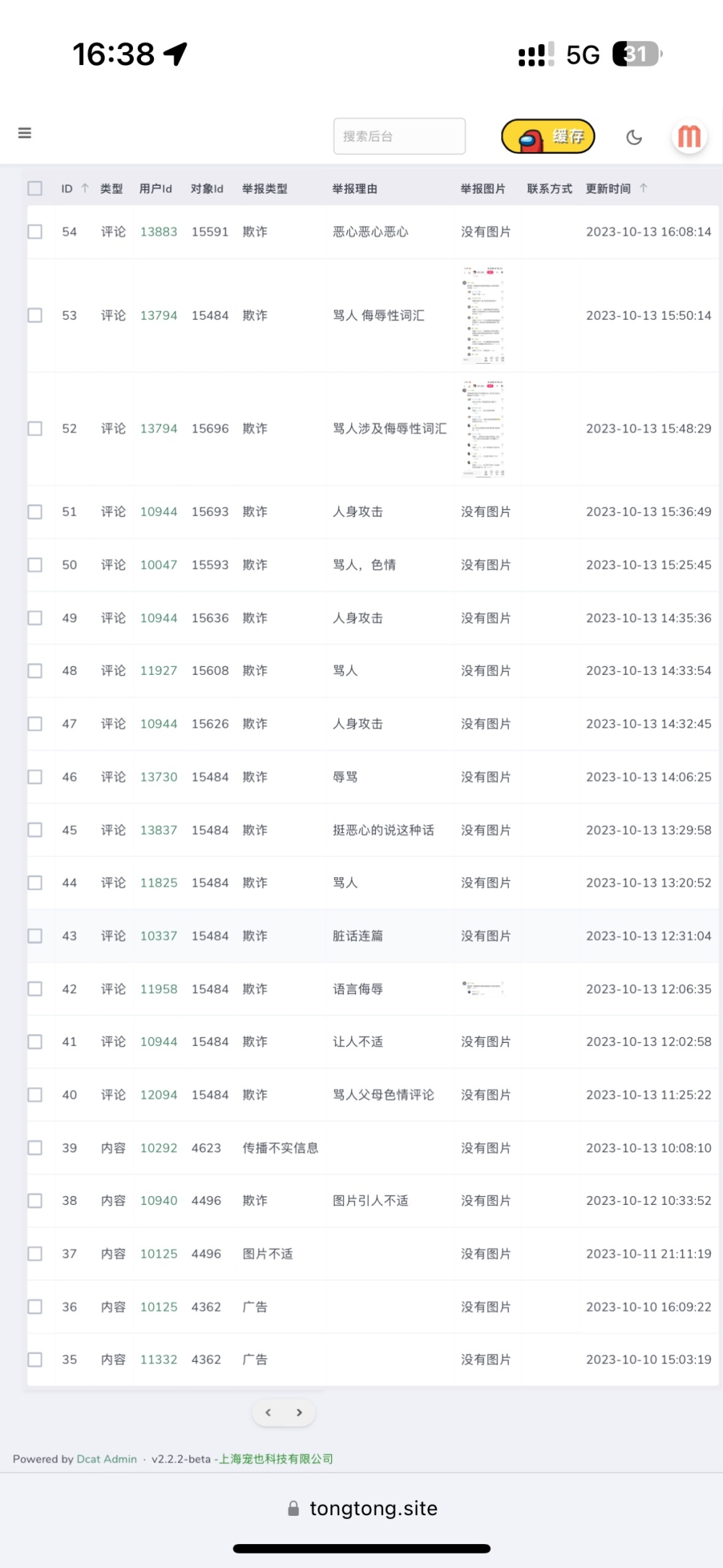Tap the yellow 缓存 cache button

coord(548,136)
